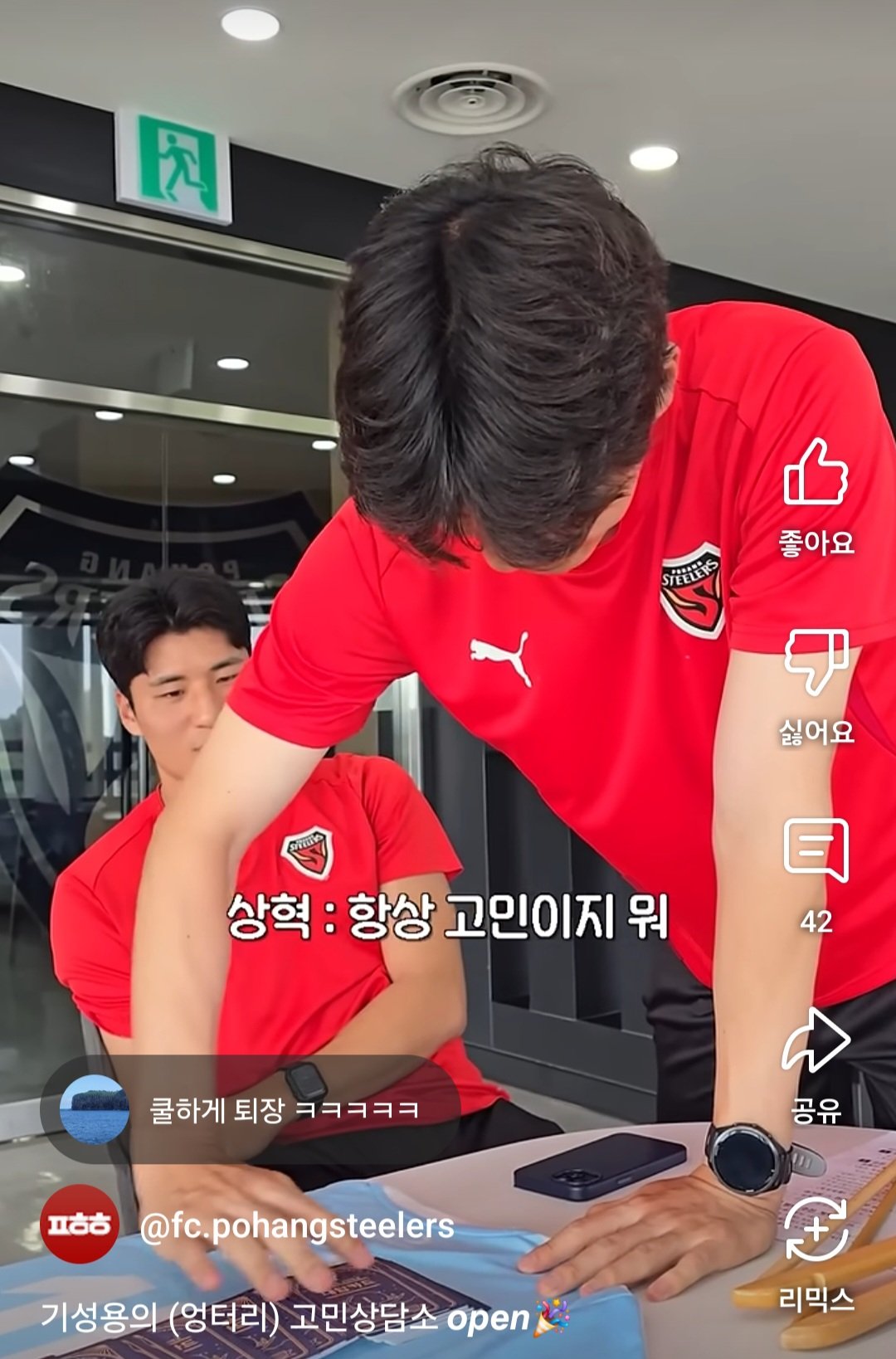The height and width of the screenshot is (1359, 896).
Task: Open the @fc.pohangsteelers channel
Action: 296,1226
